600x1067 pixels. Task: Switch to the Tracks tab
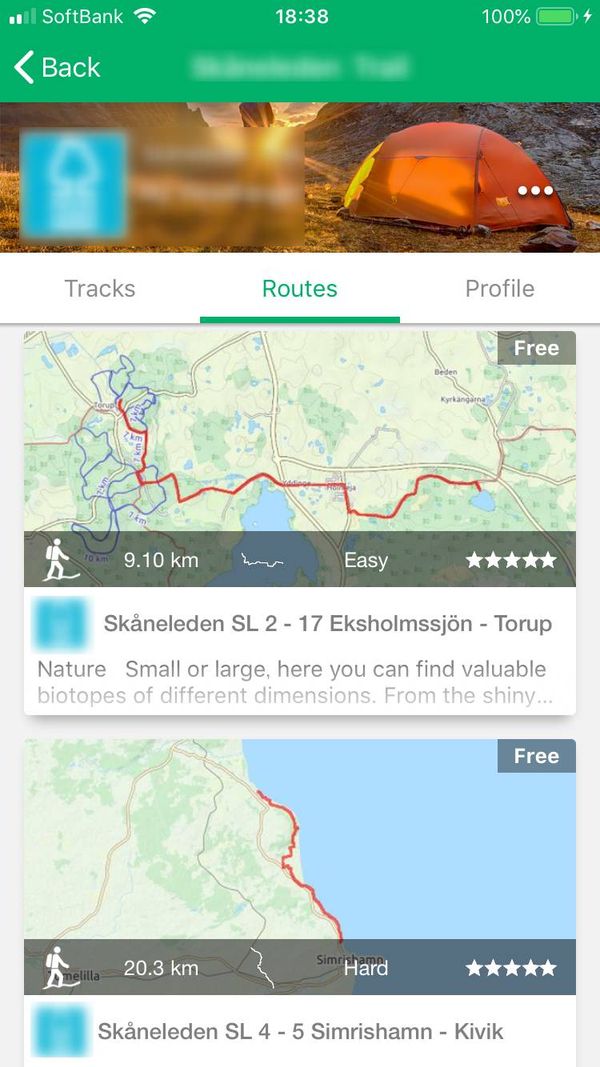(x=100, y=289)
